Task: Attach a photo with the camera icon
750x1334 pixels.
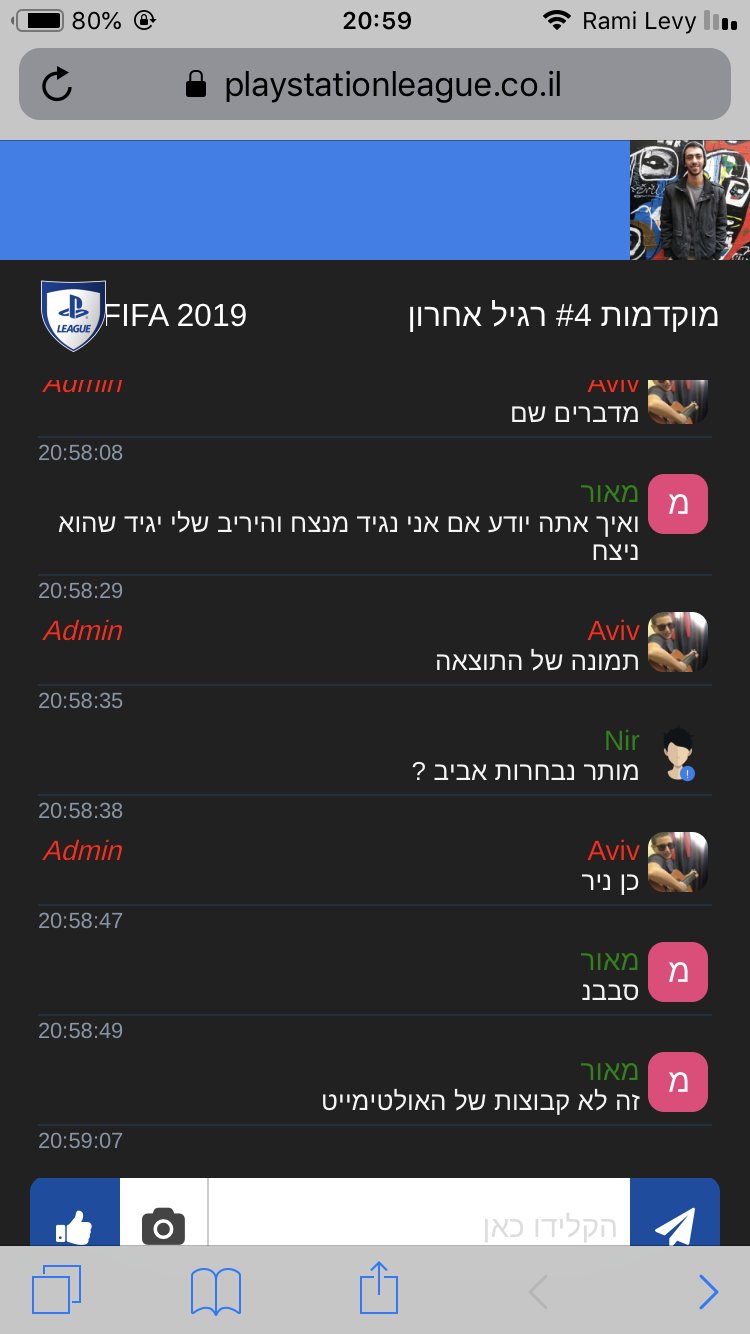Action: coord(163,1213)
